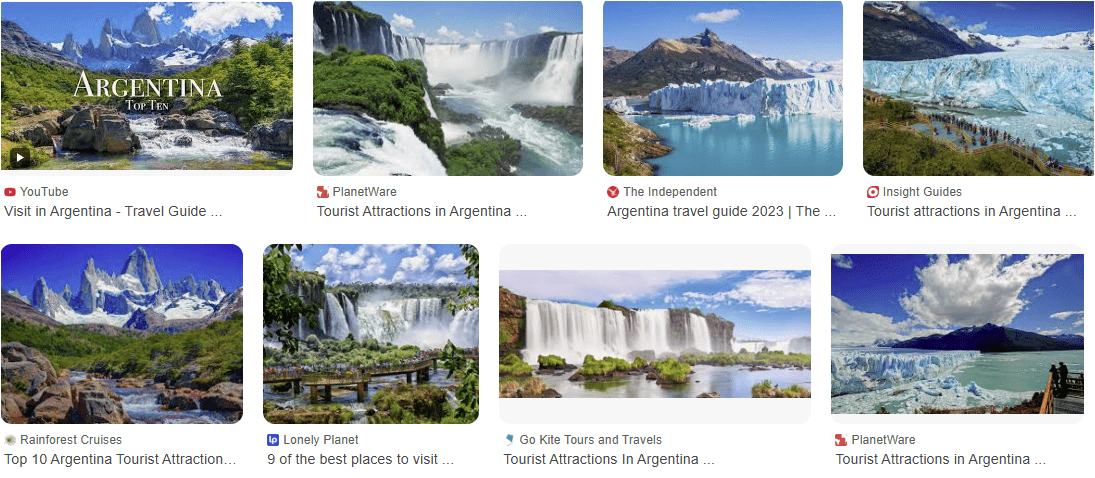Open the Lonely Planet waterfall boardwalk image
1095x478 pixels.
(370, 333)
